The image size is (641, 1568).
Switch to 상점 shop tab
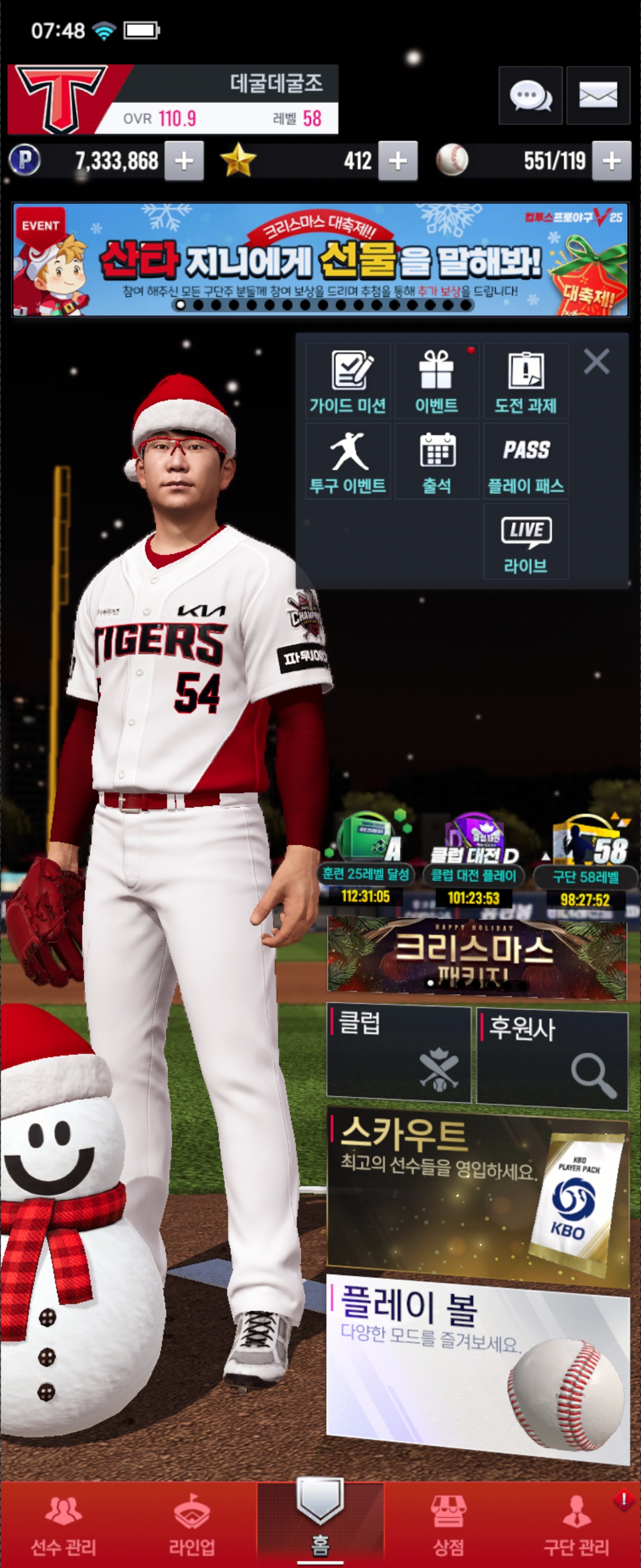click(x=448, y=1523)
